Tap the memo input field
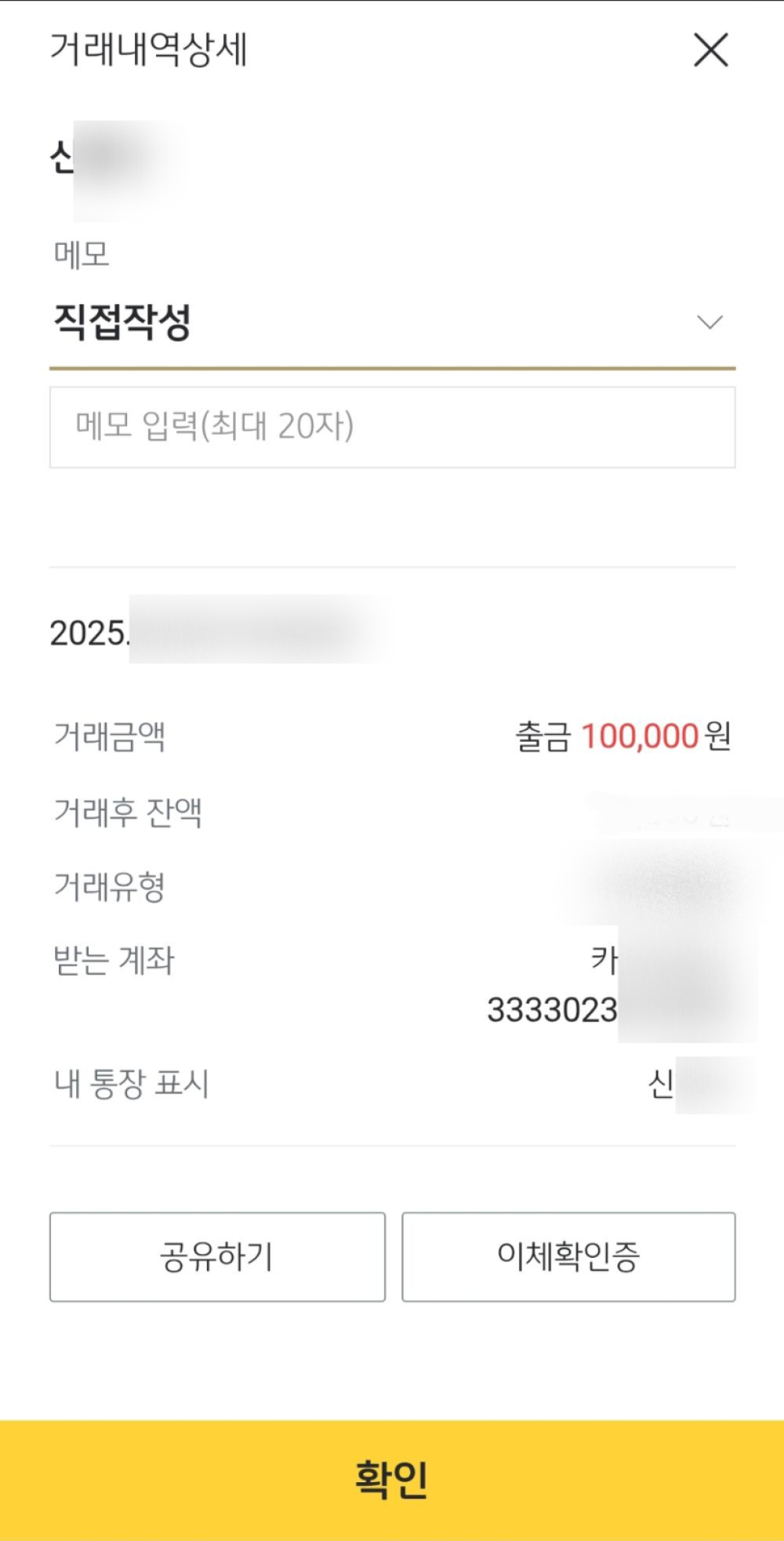784x1541 pixels. (392, 427)
